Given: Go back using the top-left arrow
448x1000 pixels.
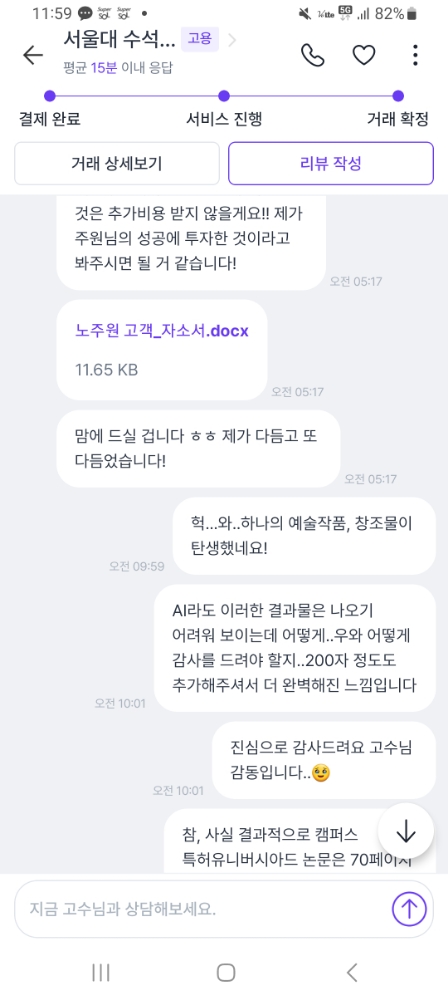Looking at the screenshot, I should pos(33,55).
